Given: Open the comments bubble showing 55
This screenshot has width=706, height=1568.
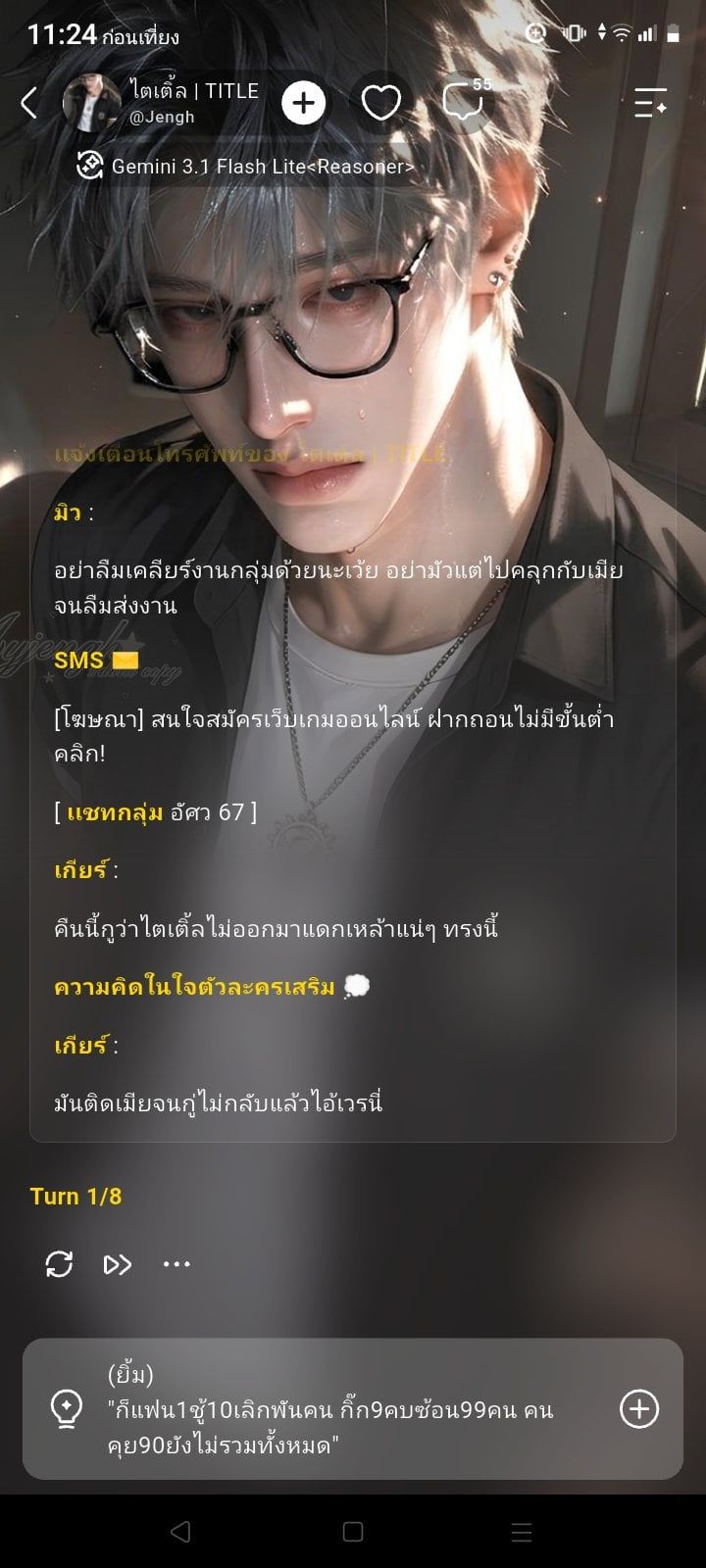Looking at the screenshot, I should 464,102.
